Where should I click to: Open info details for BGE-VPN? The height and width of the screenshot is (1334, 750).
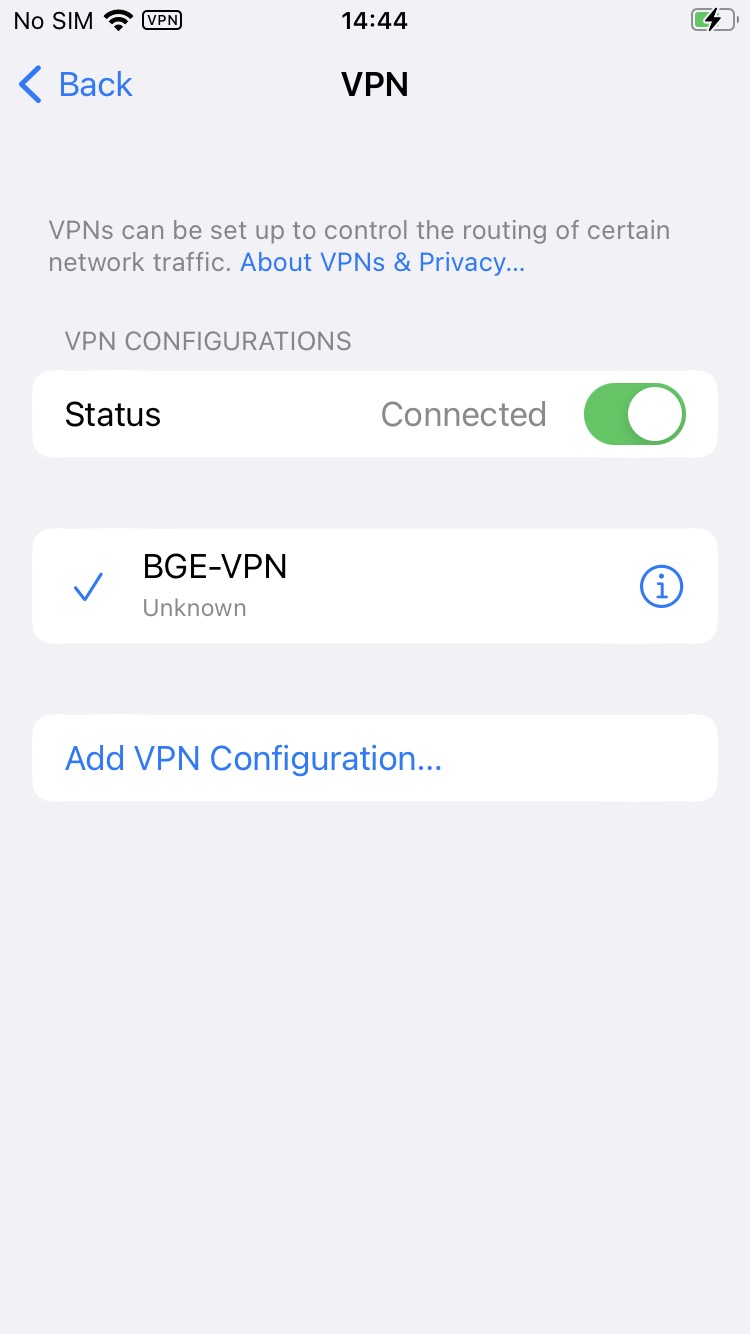click(661, 587)
